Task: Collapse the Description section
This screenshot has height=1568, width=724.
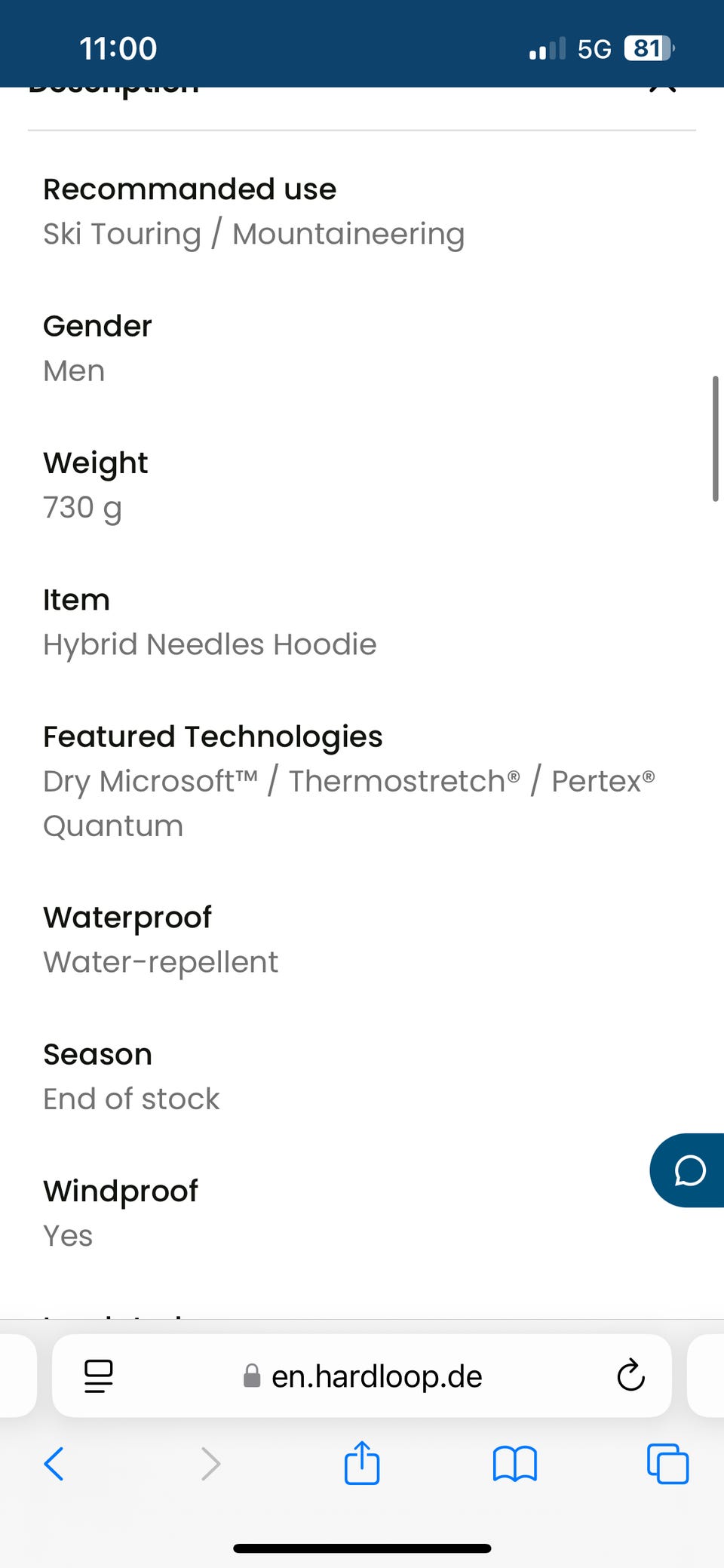Action: point(662,90)
